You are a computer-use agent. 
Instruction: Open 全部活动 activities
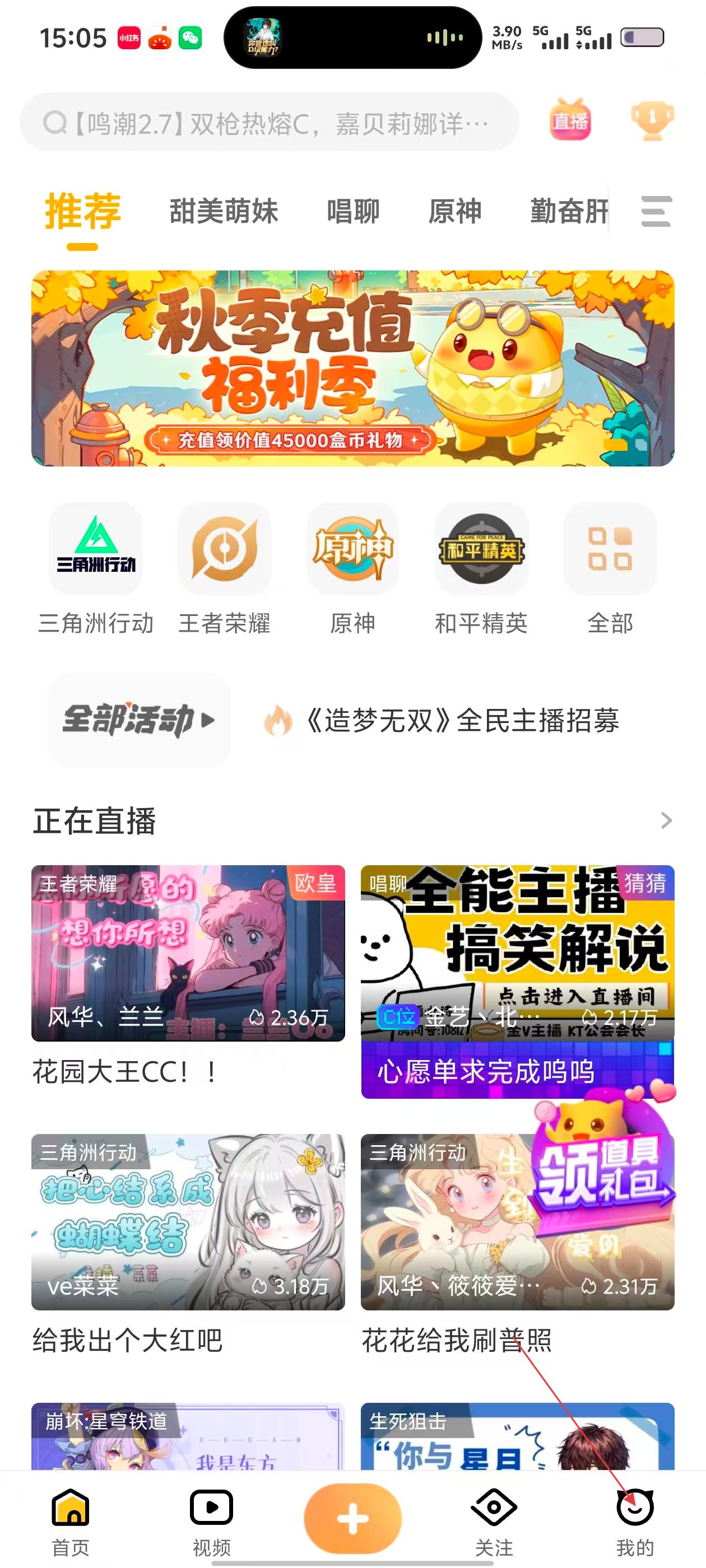pos(139,720)
